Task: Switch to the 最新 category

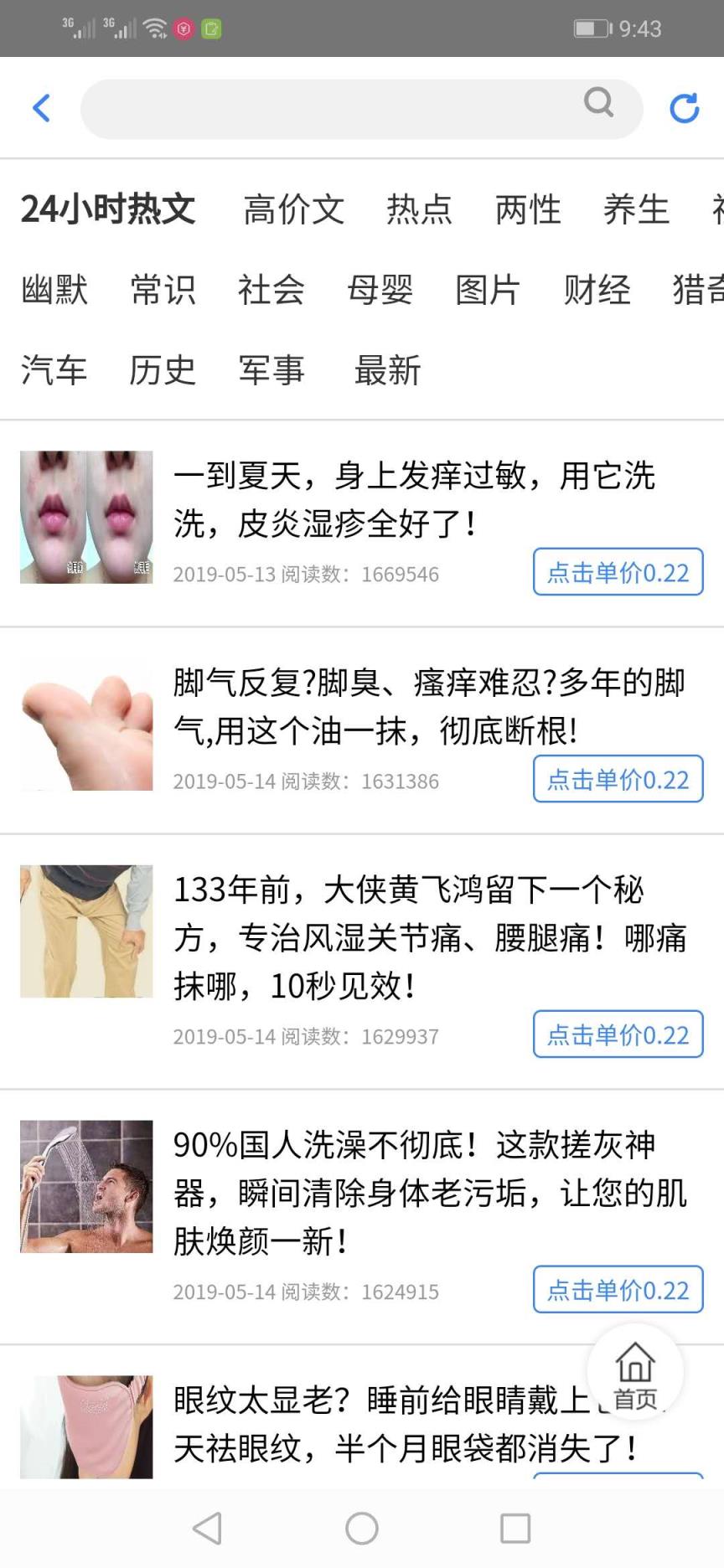Action: 387,372
